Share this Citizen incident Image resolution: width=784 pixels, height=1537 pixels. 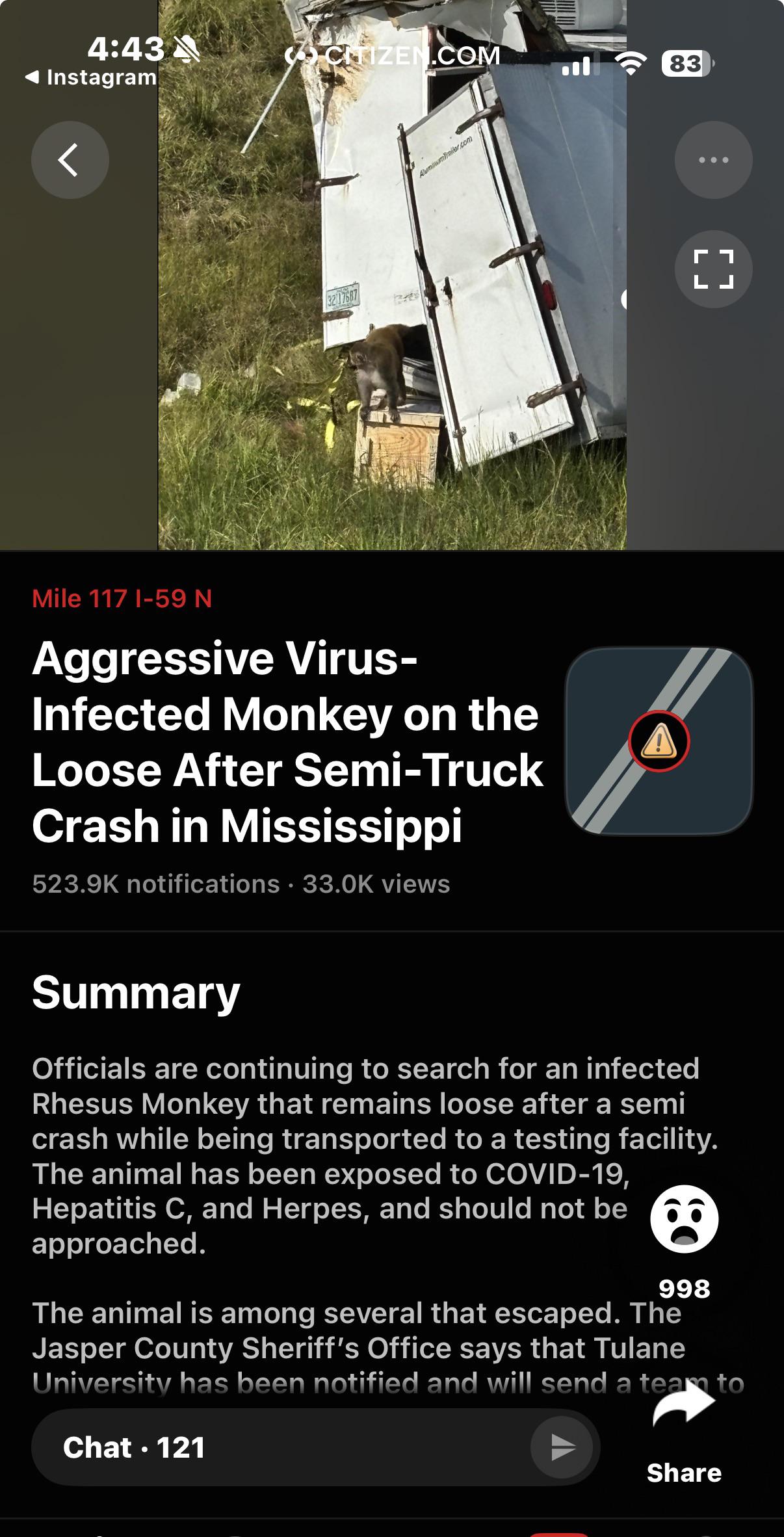684,1432
